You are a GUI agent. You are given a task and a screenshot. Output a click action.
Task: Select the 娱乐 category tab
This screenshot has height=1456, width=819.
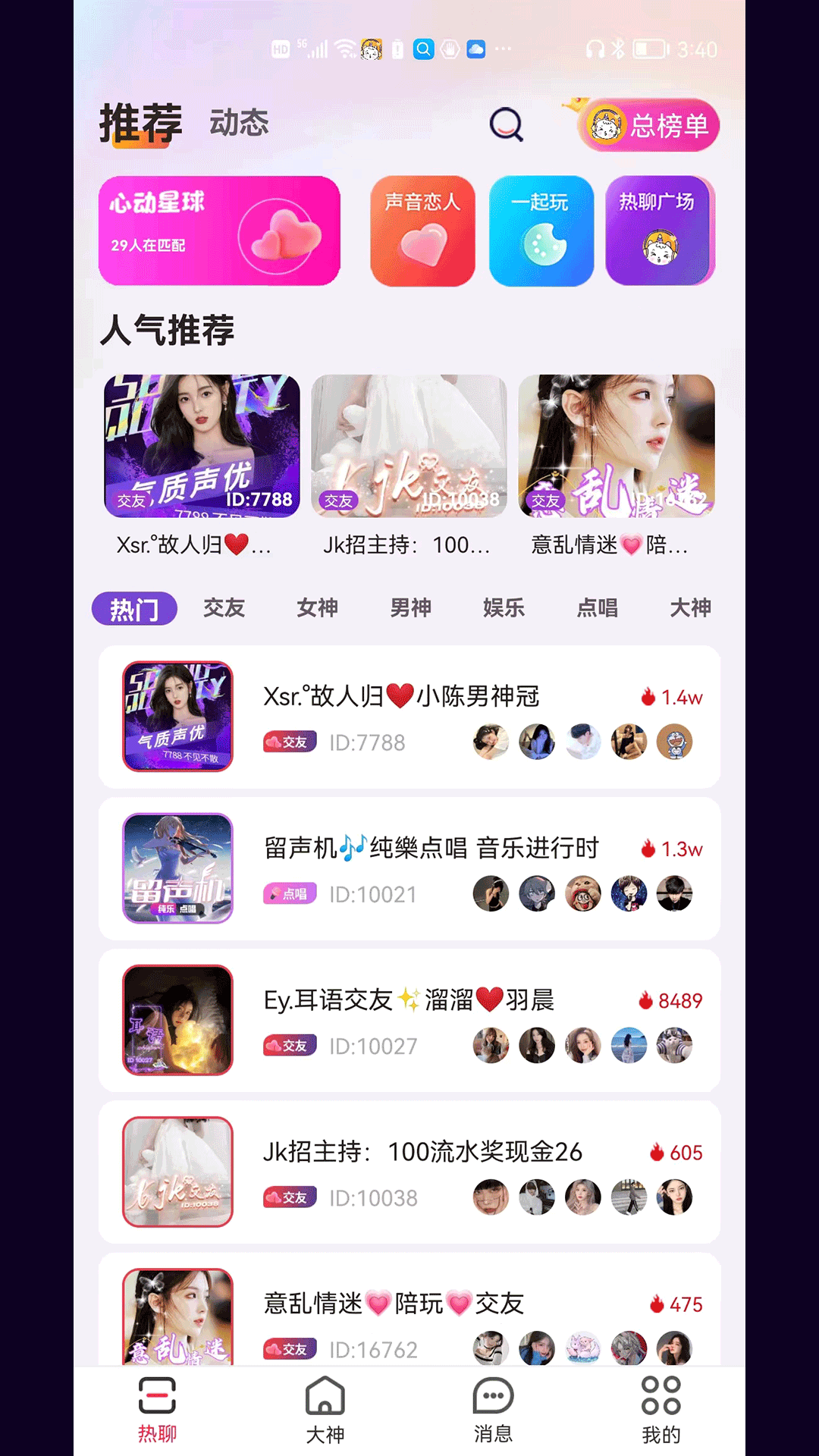click(x=504, y=608)
